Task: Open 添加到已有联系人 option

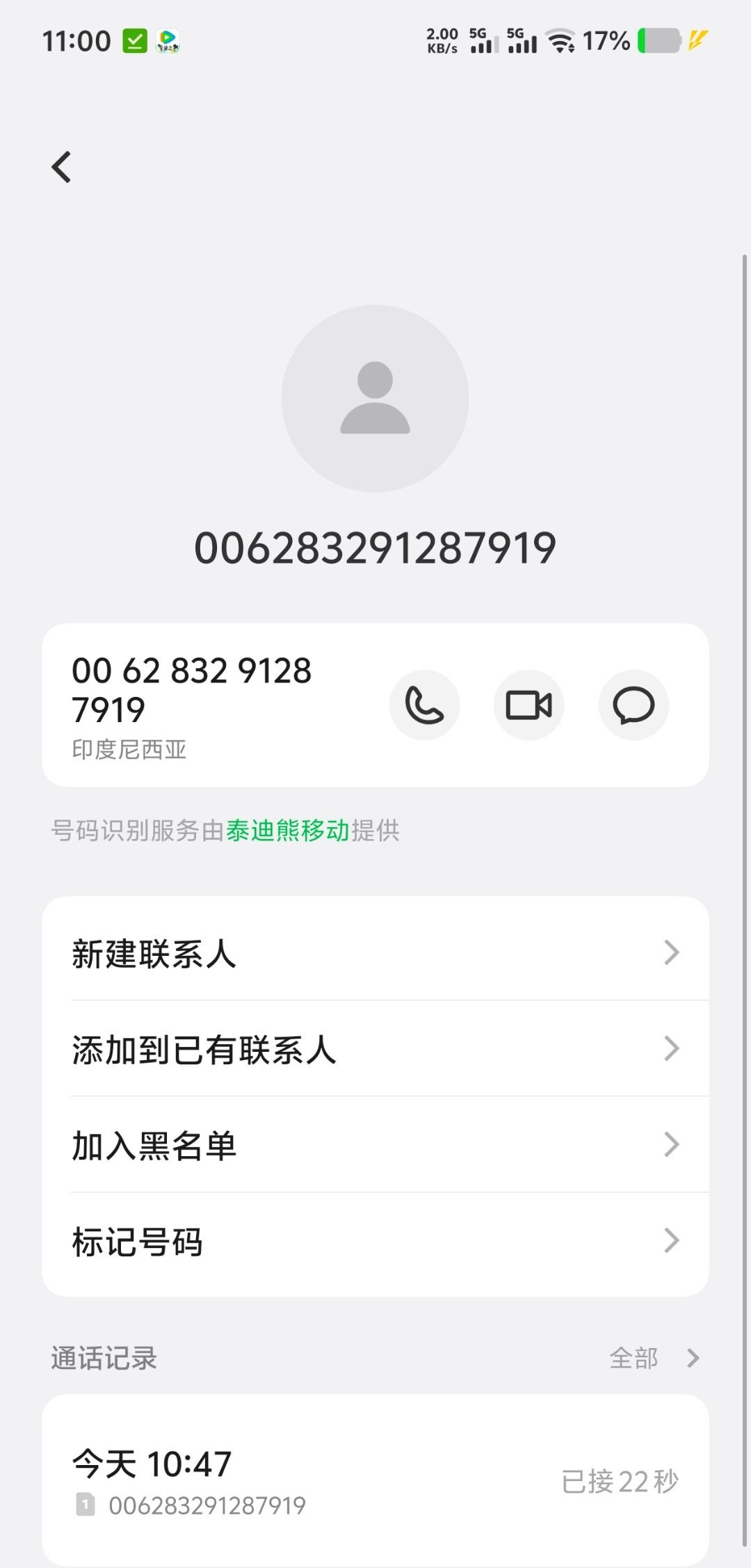Action: pos(375,1048)
